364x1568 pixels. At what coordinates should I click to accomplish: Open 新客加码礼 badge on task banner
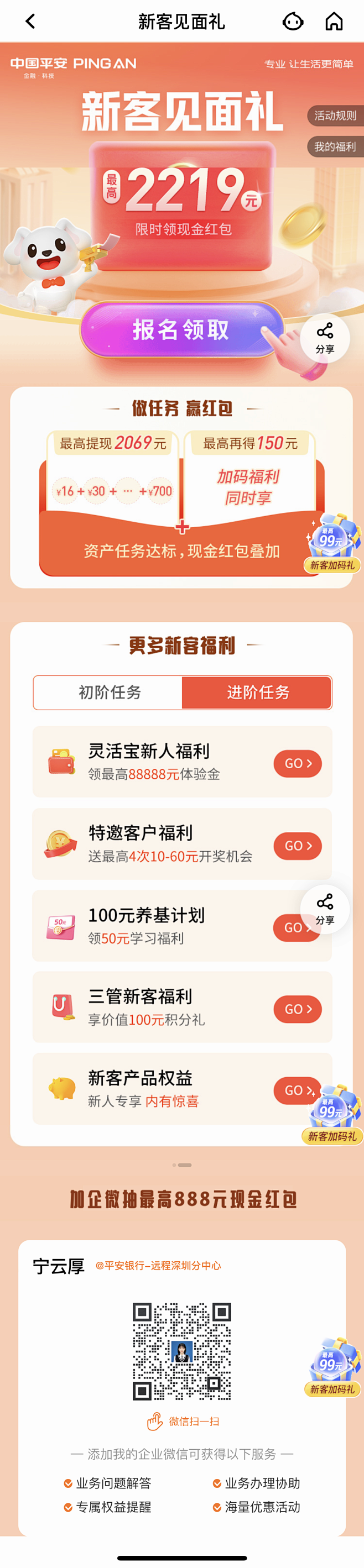coord(332,543)
